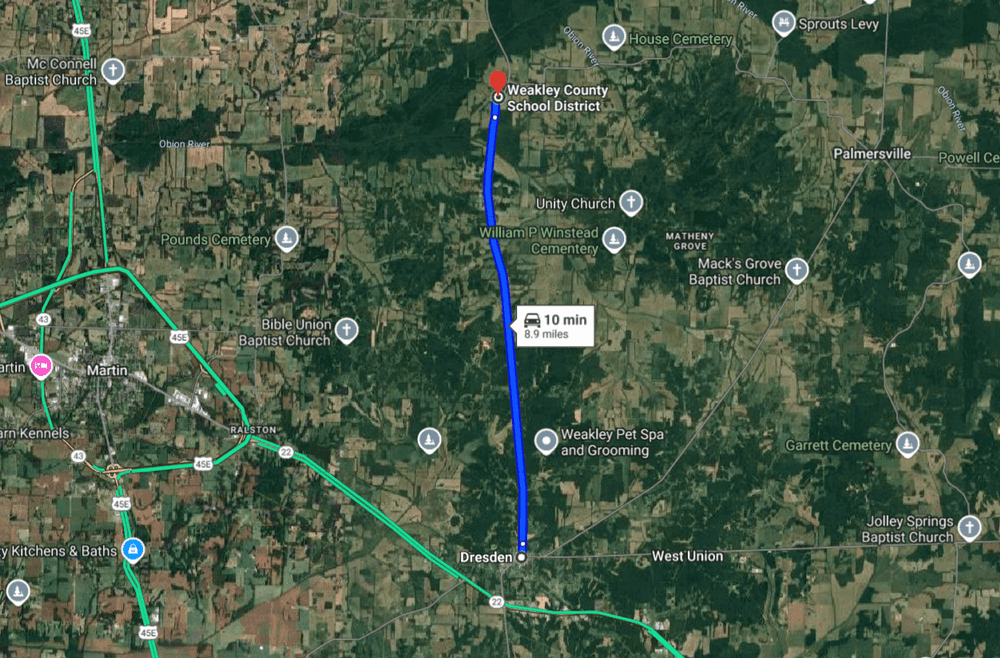
Task: Tap Bible Union Baptist Church marker
Action: point(347,331)
